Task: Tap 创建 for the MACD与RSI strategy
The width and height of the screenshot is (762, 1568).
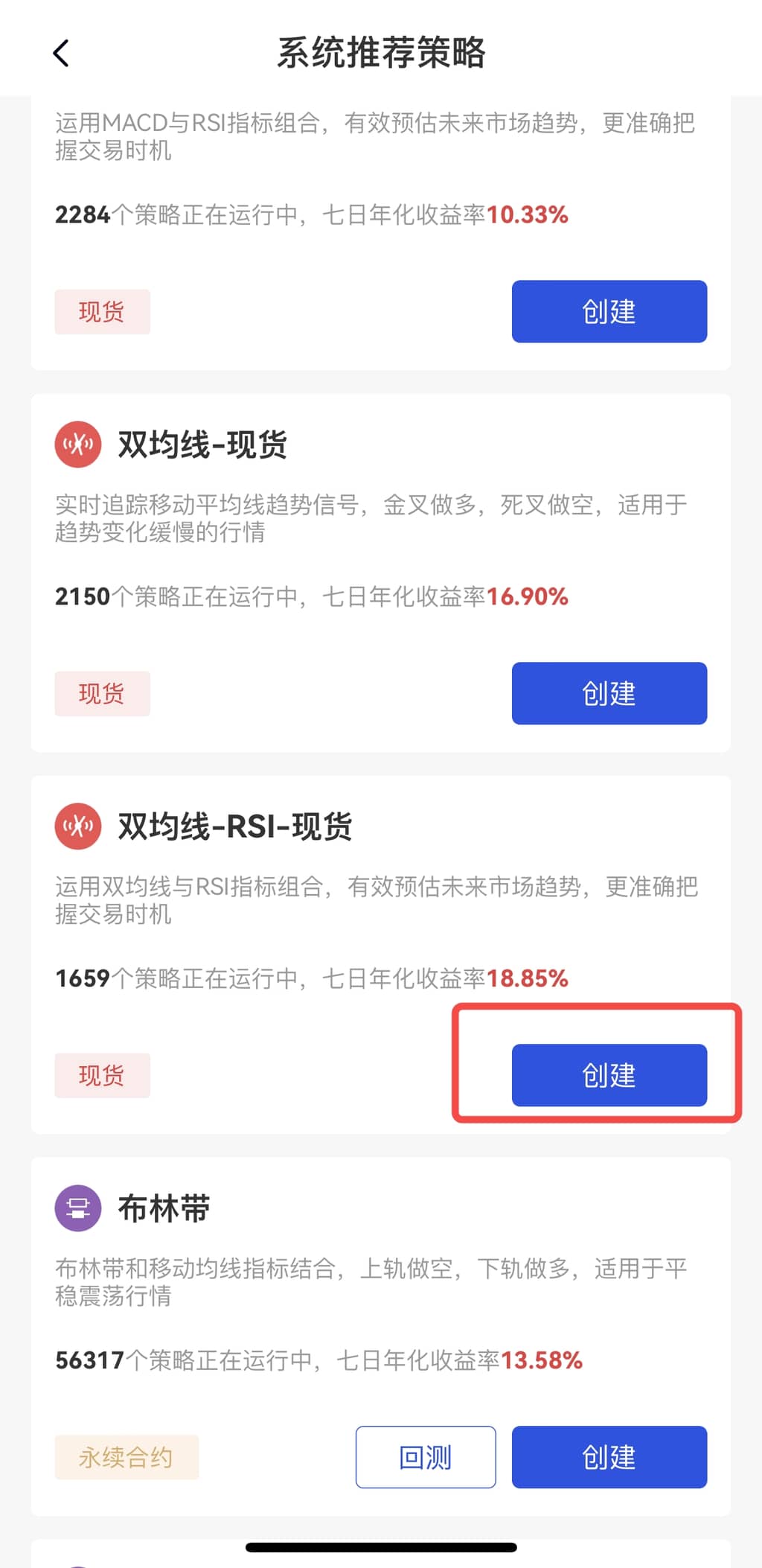Action: [x=609, y=311]
